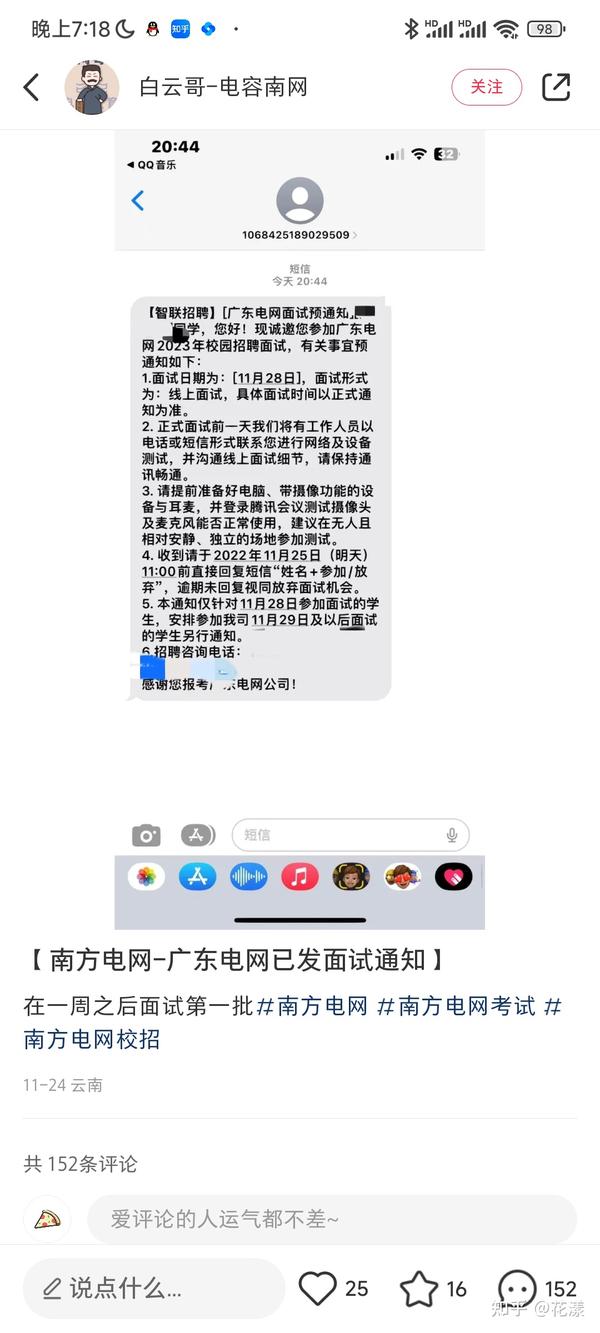Tap the 爱评论的人运气都不差 comment box

330,1219
